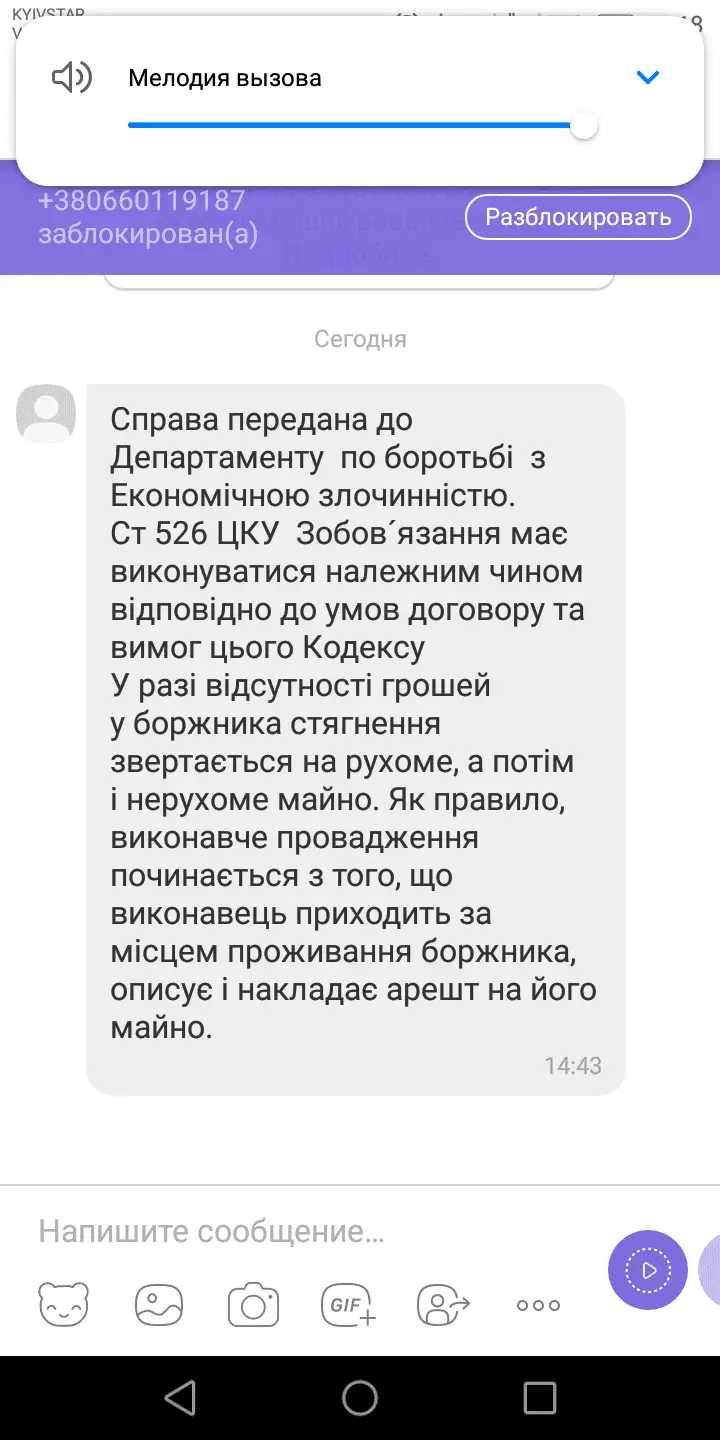Adjust the Мелодия вызова volume slider
The height and width of the screenshot is (1440, 720).
pos(584,126)
